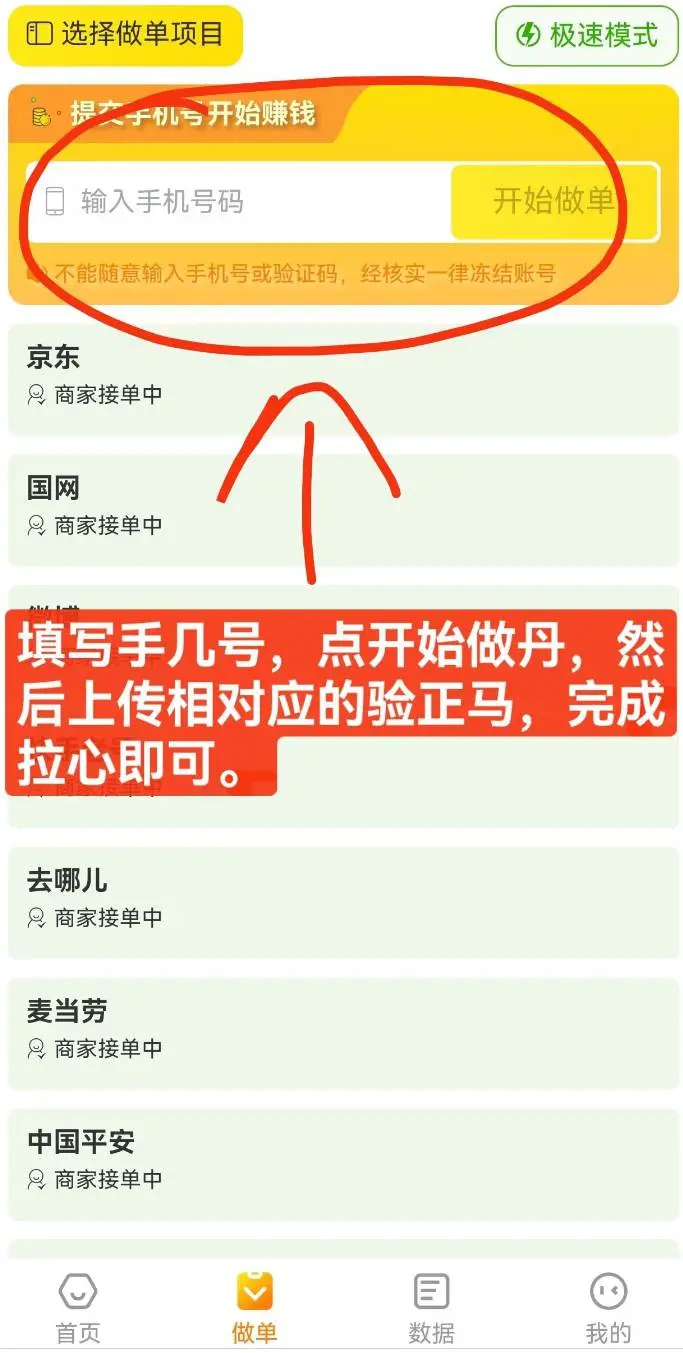
Task: Open the 中国平安 task row
Action: [x=341, y=1162]
